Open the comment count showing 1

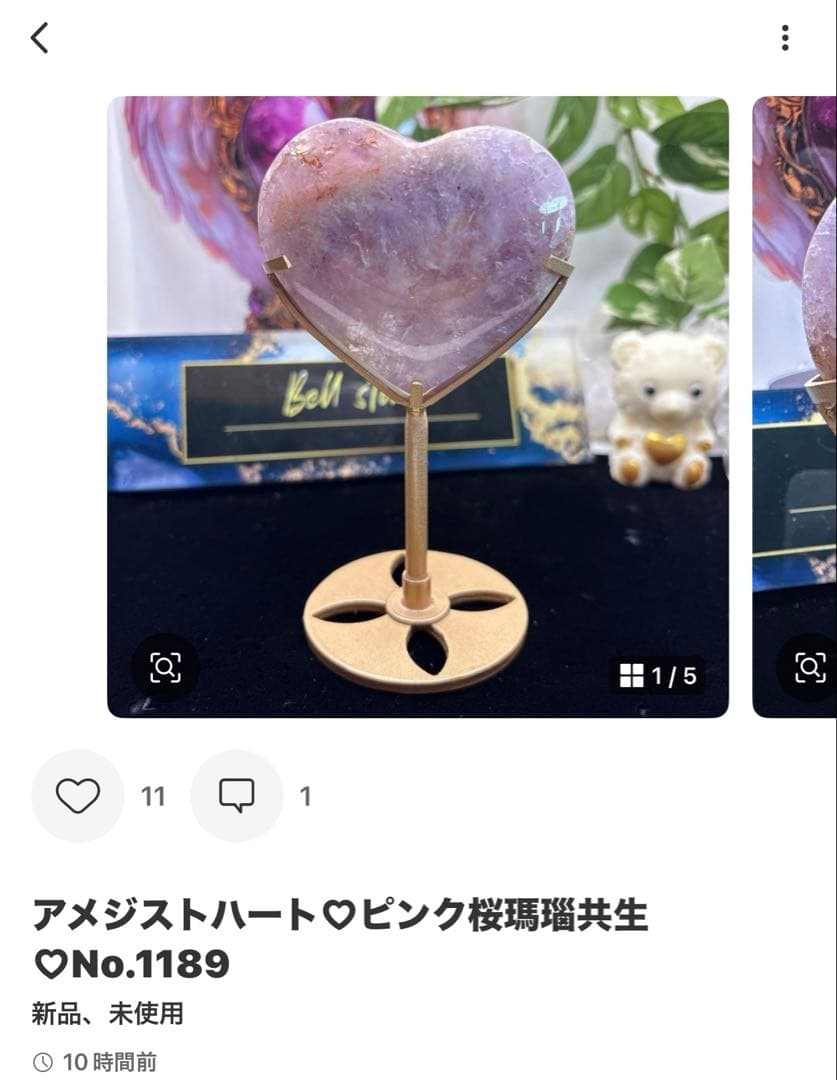pos(305,796)
